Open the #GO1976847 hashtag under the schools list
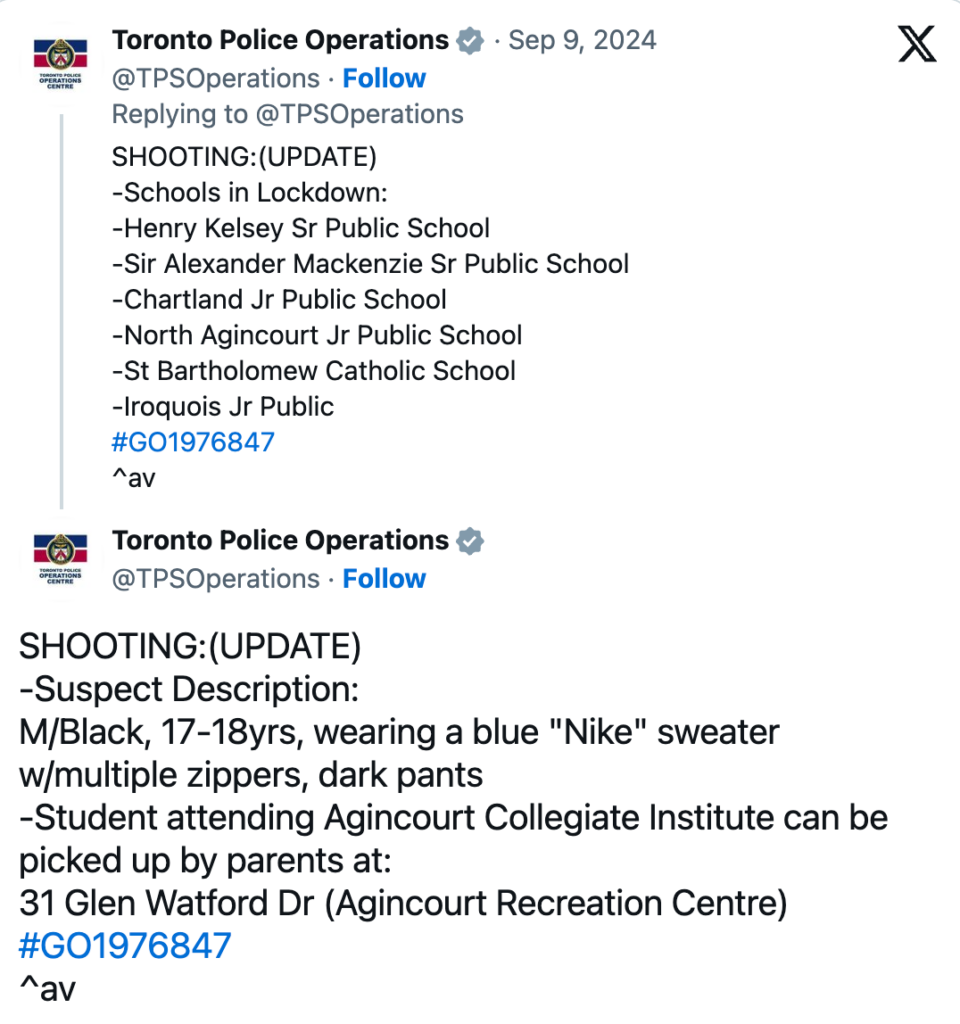Screen dimensions: 960x1024 (193, 442)
